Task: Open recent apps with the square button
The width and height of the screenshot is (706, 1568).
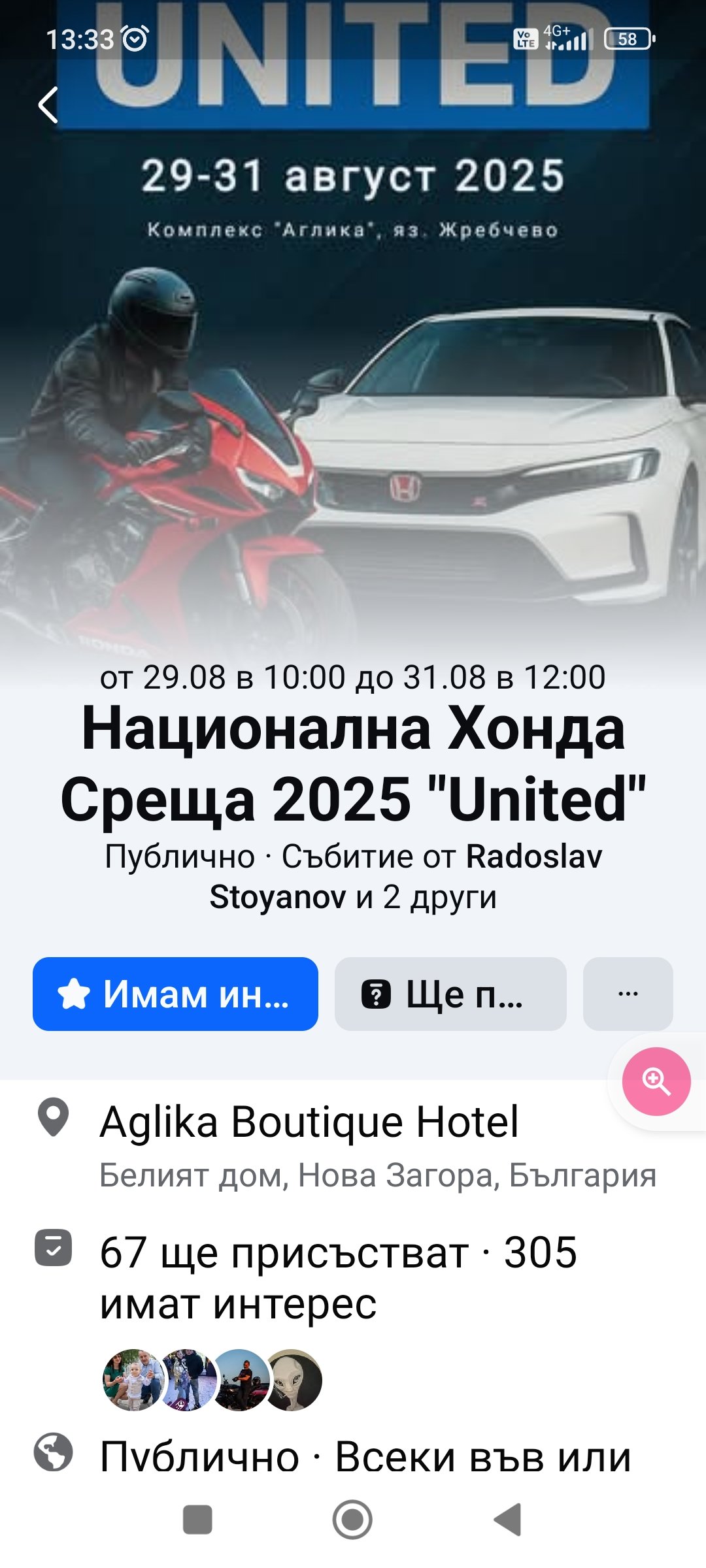Action: (x=197, y=1519)
